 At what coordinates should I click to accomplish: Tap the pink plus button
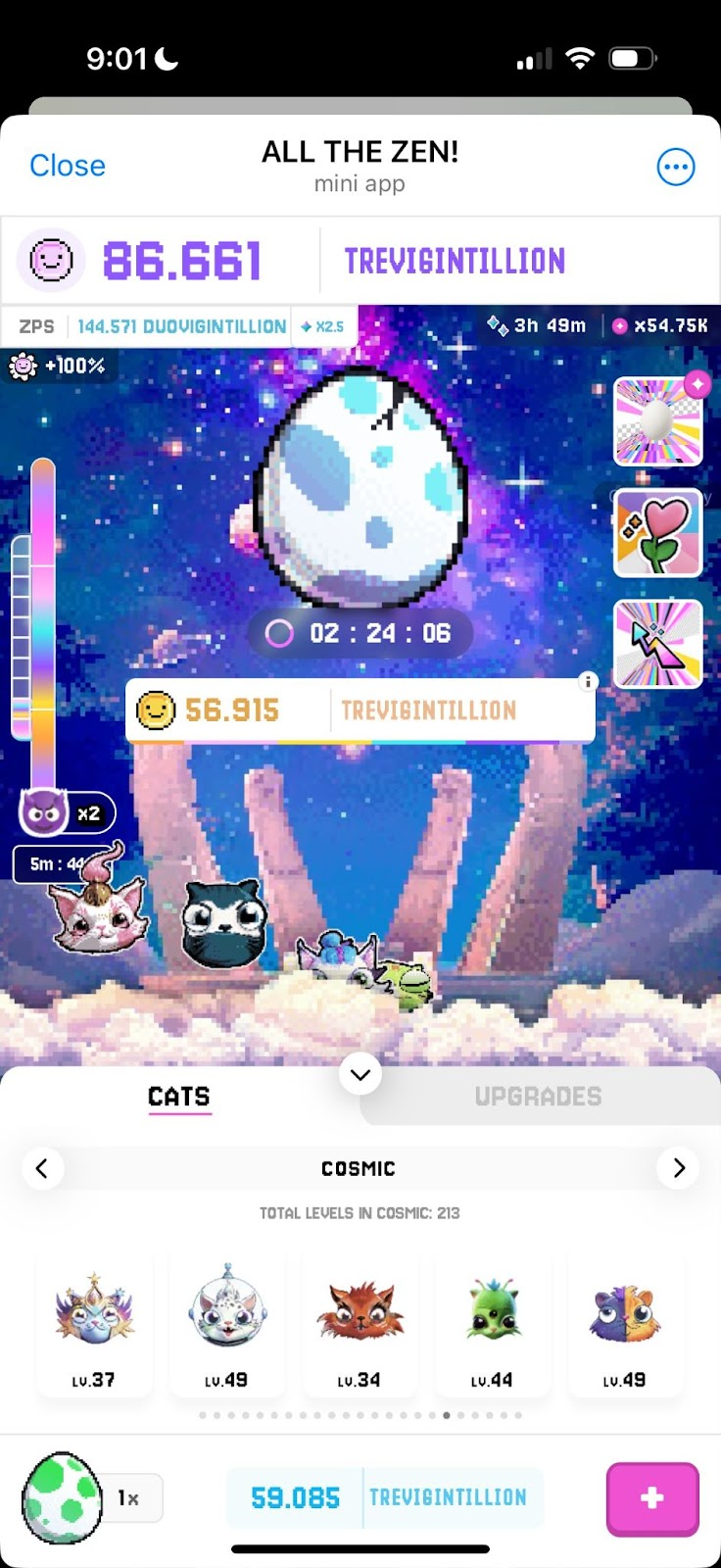point(652,1498)
